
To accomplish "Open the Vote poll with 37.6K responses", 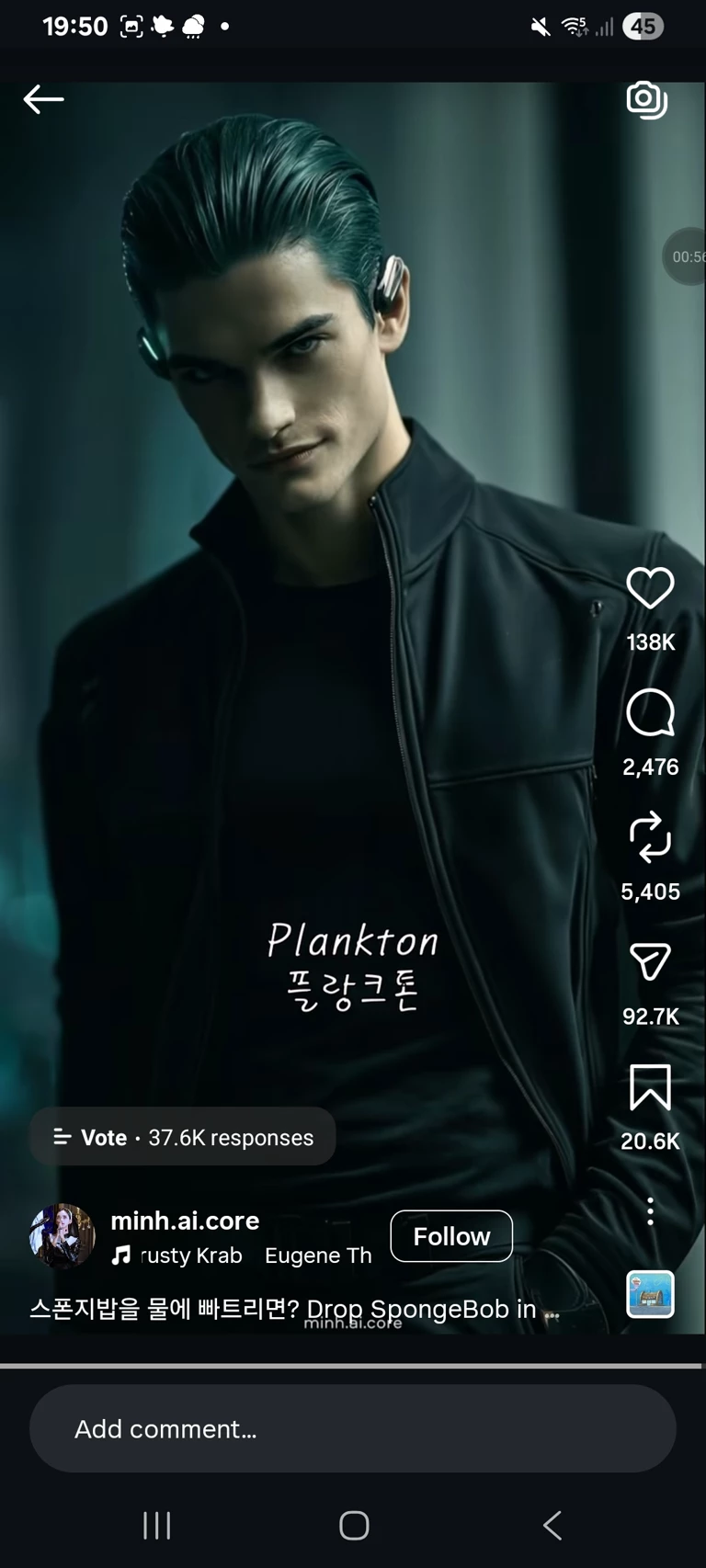I will [x=183, y=1137].
